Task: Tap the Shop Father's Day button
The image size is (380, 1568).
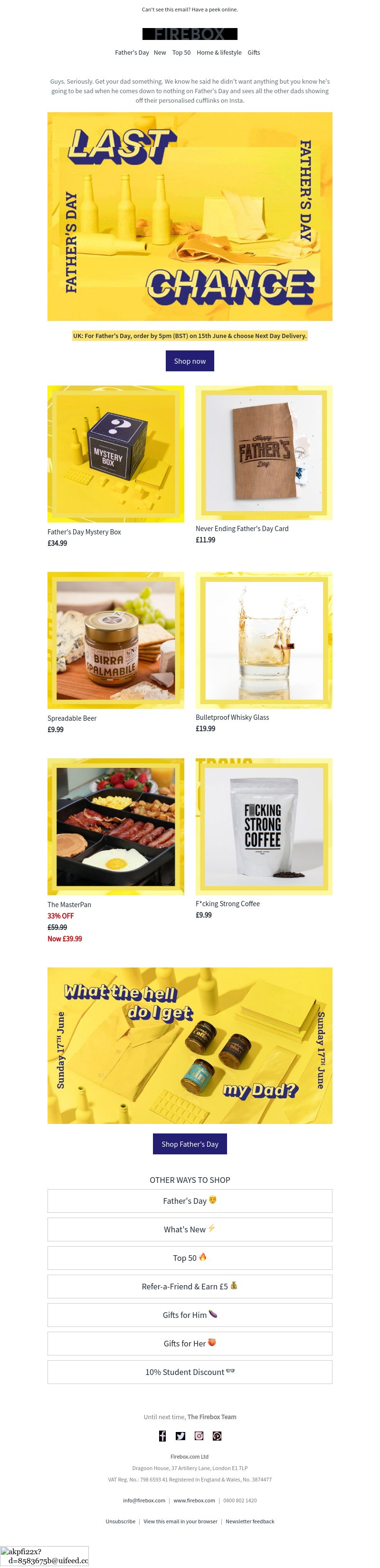Action: [x=190, y=1144]
